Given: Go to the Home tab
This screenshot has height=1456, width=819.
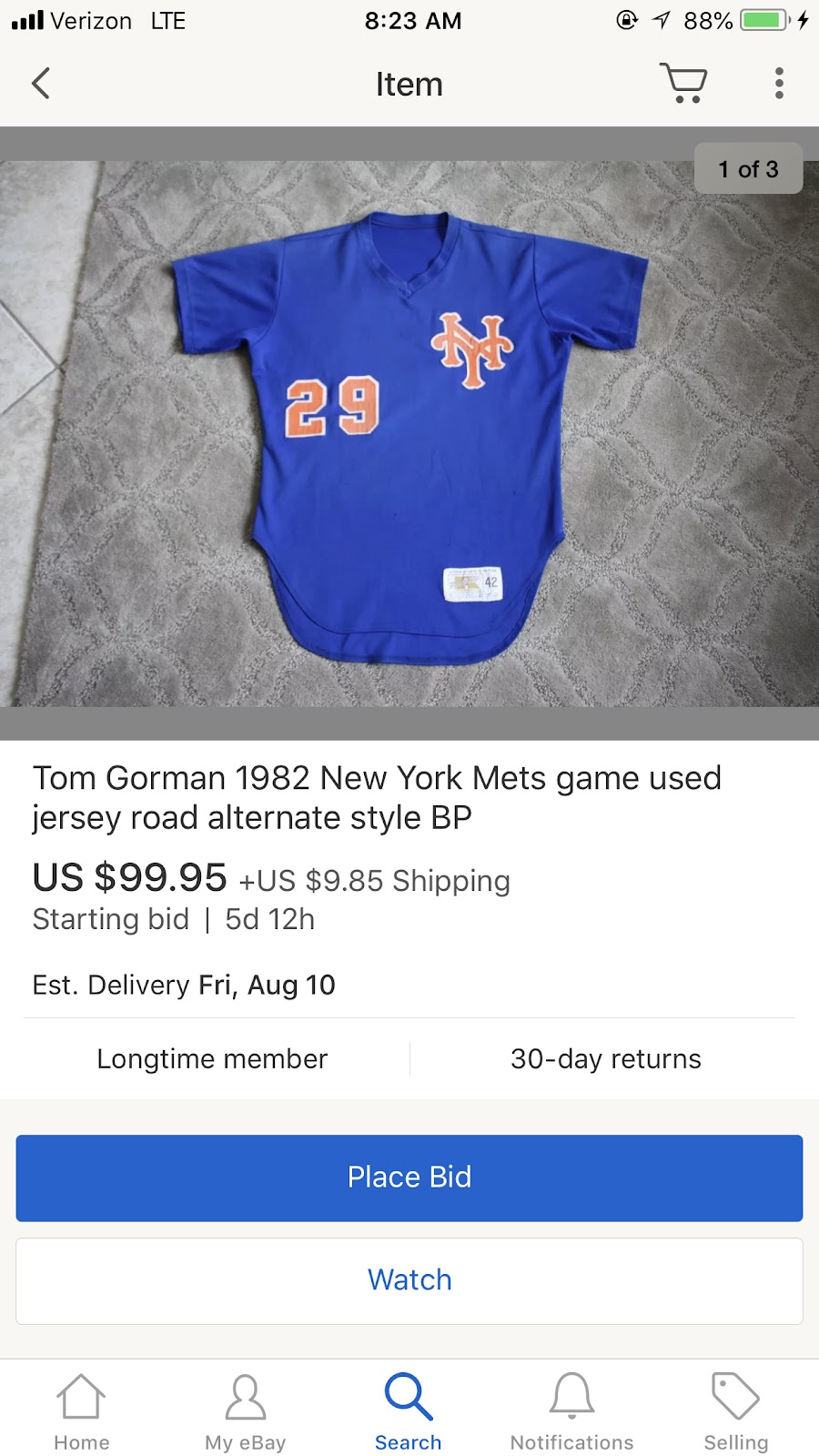Looking at the screenshot, I should click(82, 1412).
